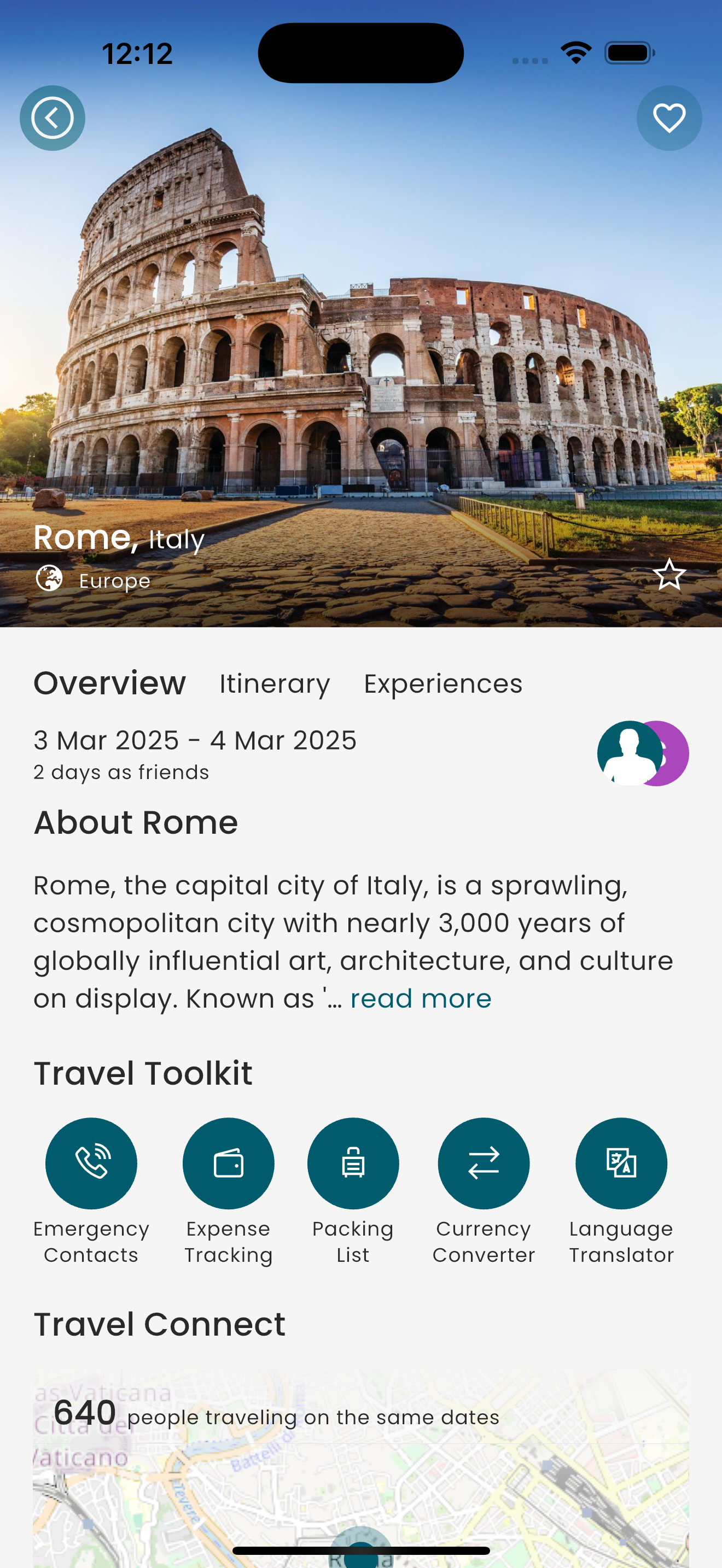This screenshot has height=1568, width=722.
Task: Expand the About Rome description with read more
Action: (x=421, y=997)
